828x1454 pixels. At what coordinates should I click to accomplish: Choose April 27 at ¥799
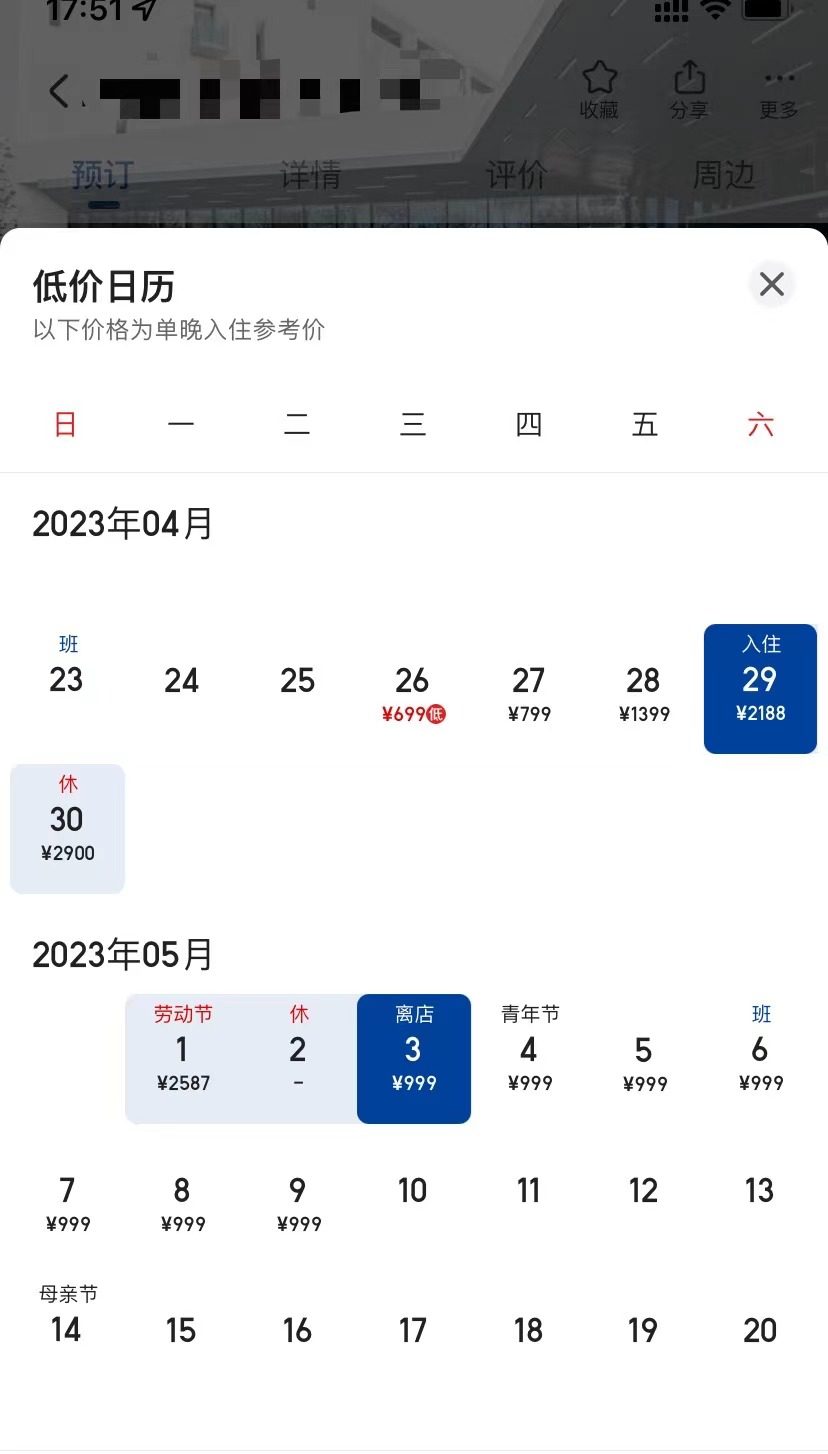coord(528,690)
